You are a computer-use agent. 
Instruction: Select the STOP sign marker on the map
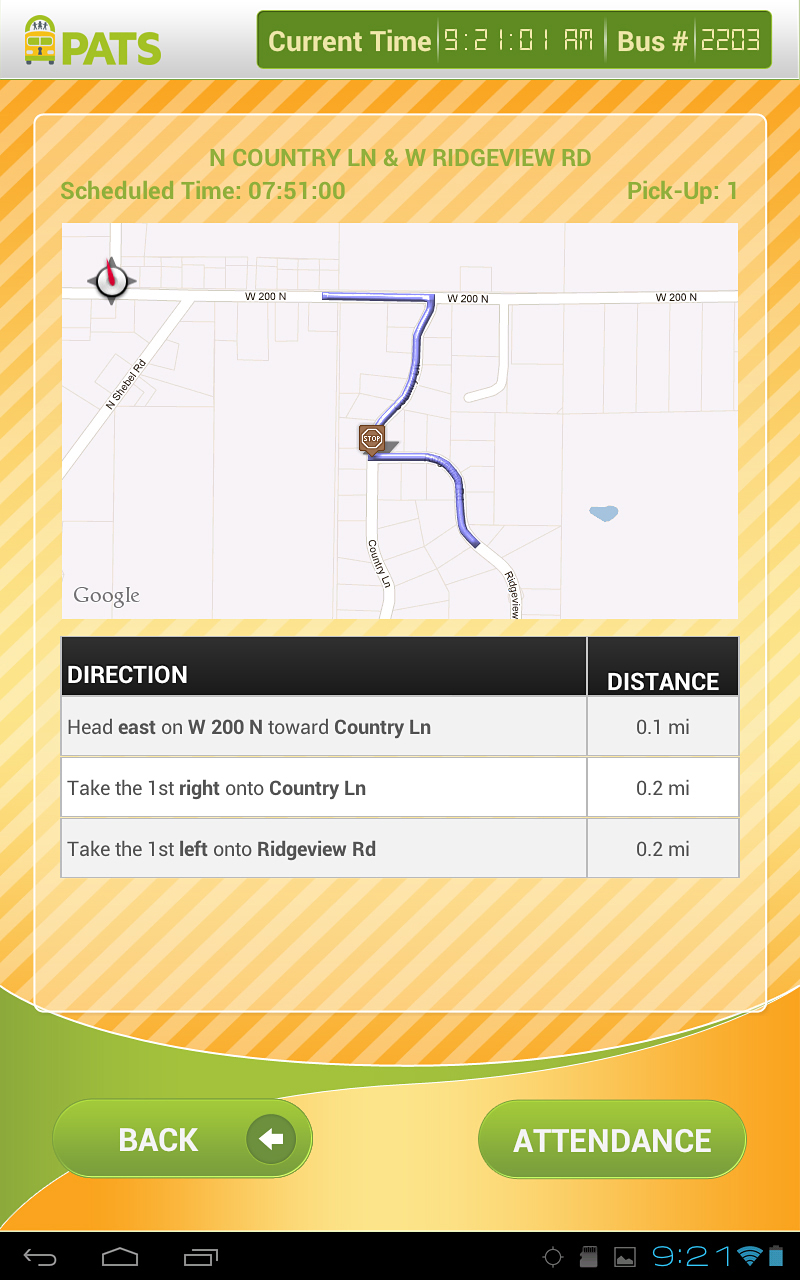[371, 438]
